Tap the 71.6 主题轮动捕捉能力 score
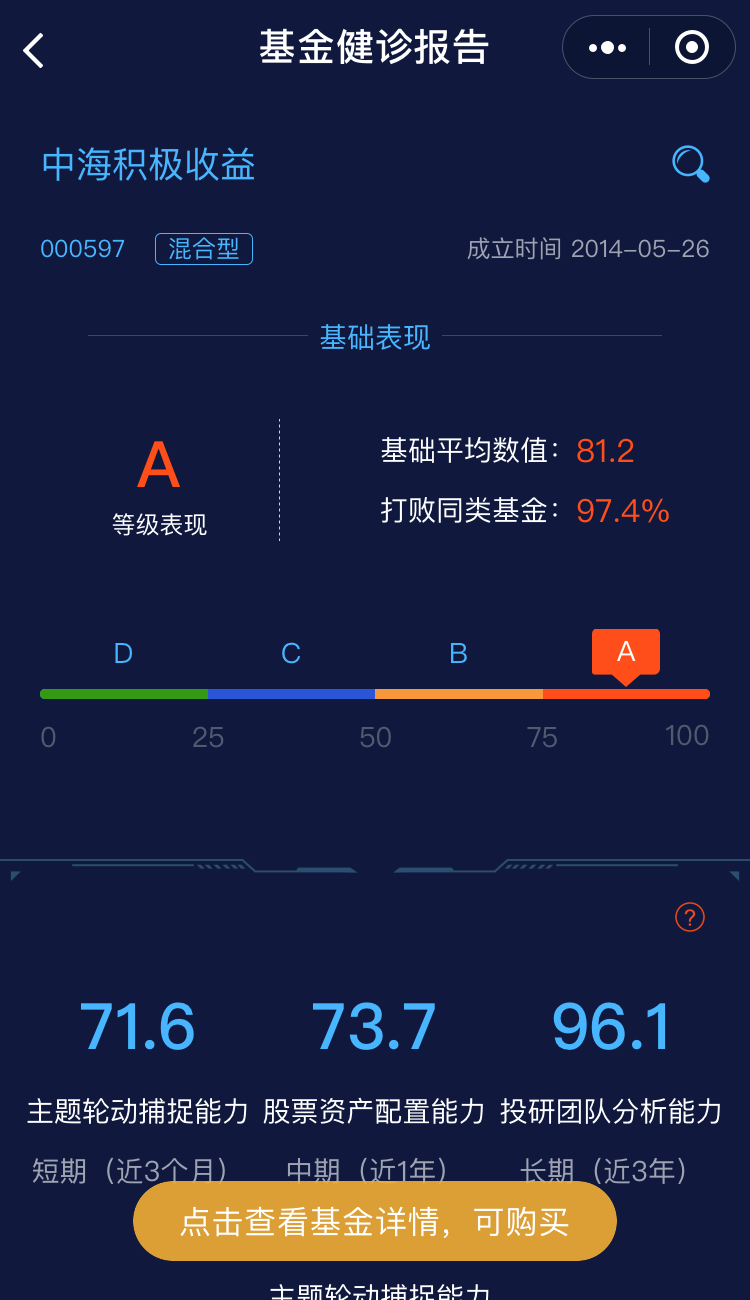Viewport: 750px width, 1300px height. click(137, 1025)
